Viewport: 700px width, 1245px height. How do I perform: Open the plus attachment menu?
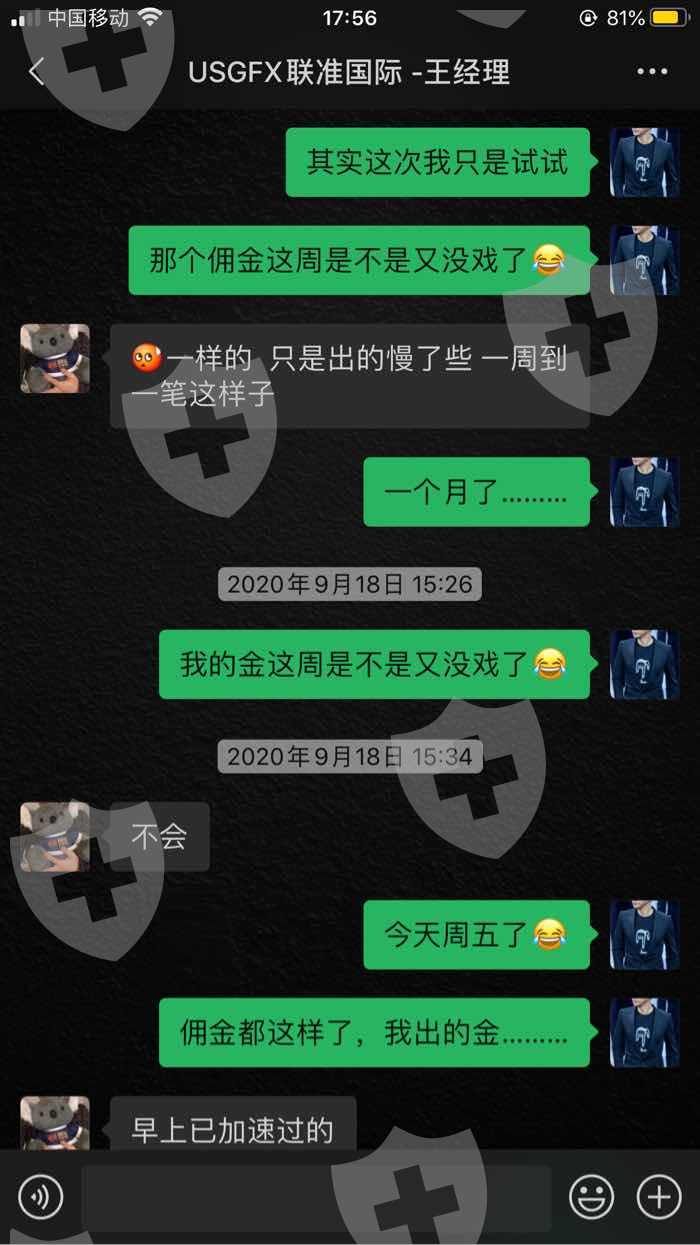click(659, 1196)
